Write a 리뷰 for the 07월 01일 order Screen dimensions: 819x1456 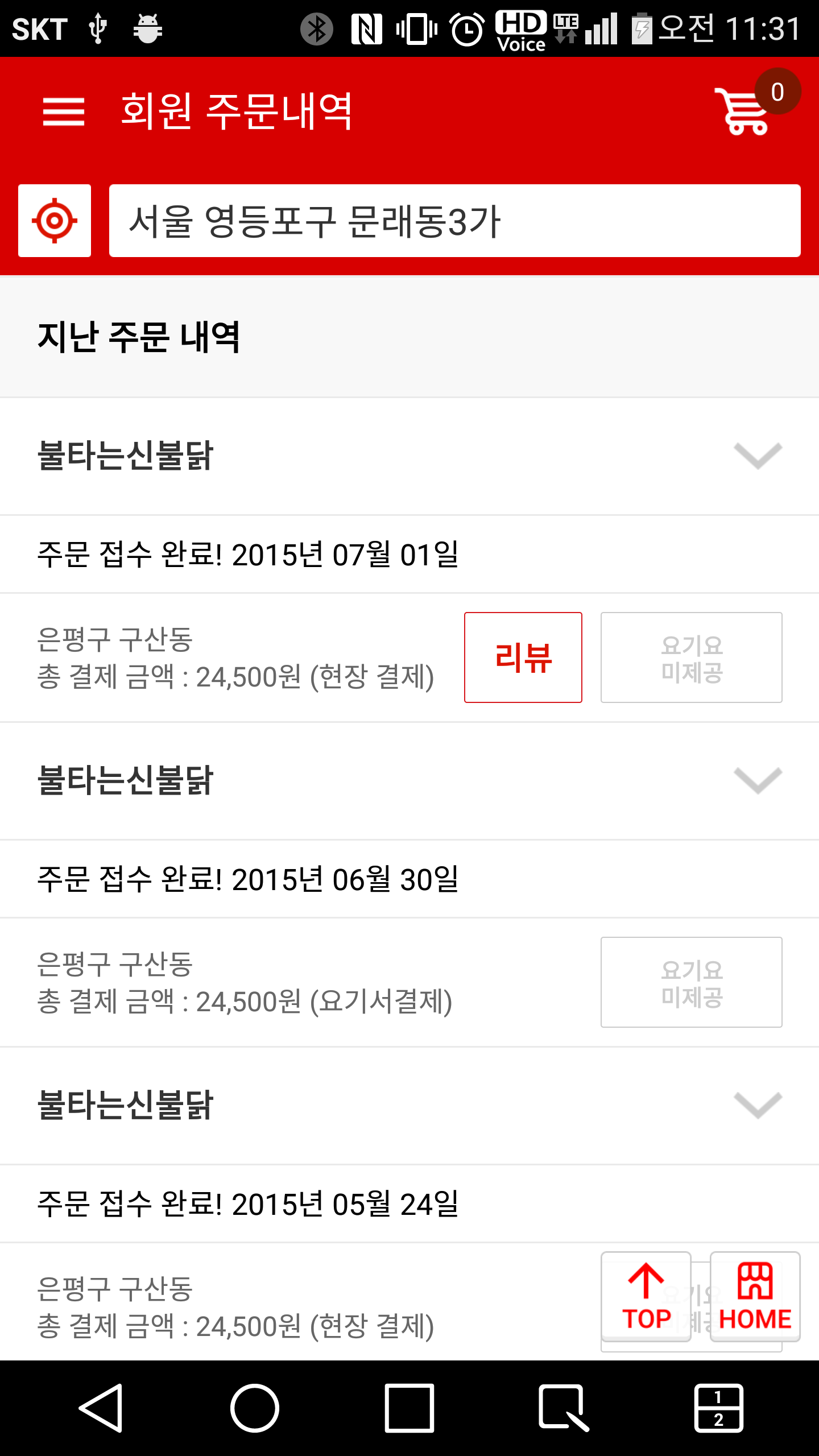coord(523,657)
